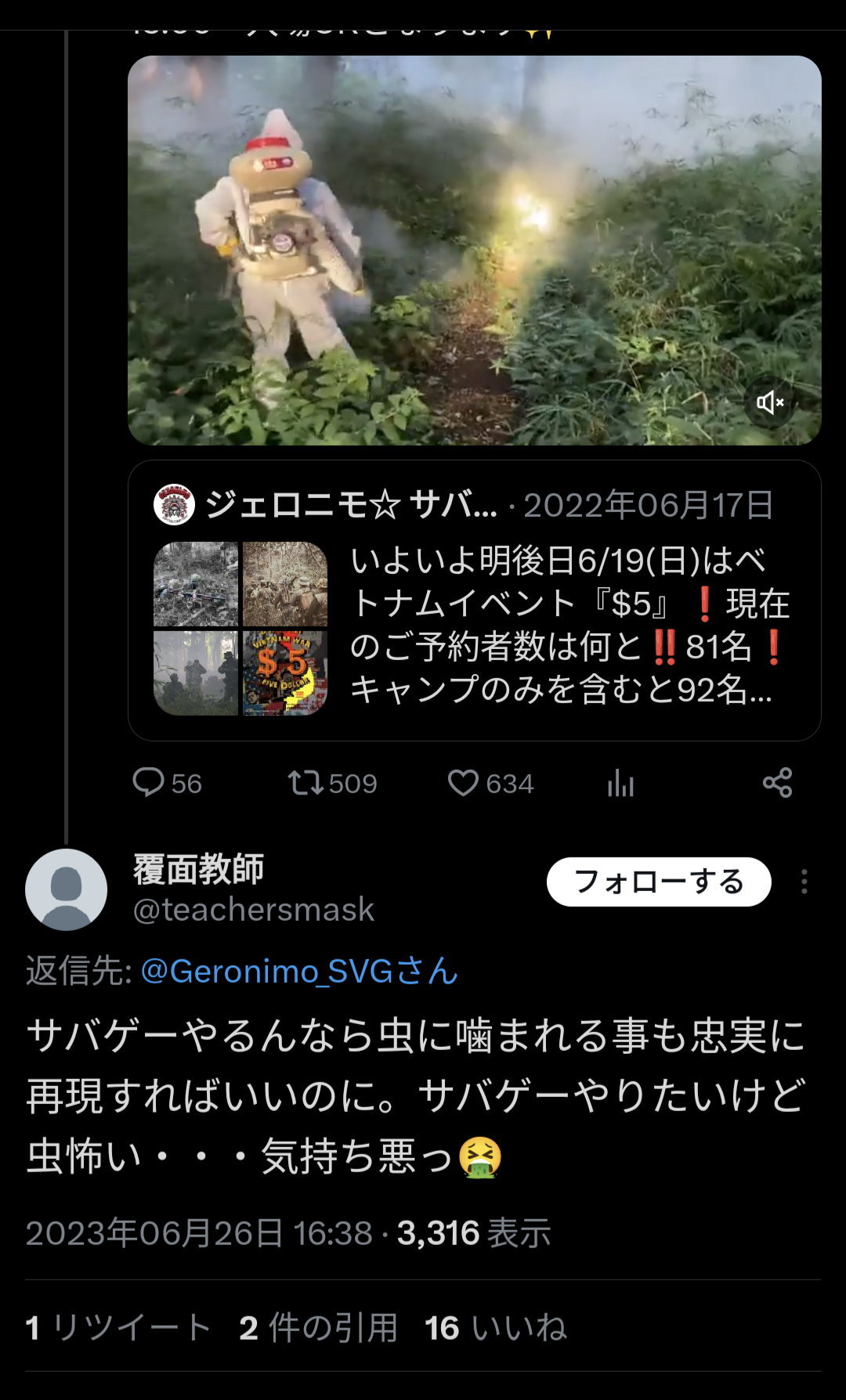
Task: Open overflow menu on 覆面教師's reply
Action: click(804, 882)
